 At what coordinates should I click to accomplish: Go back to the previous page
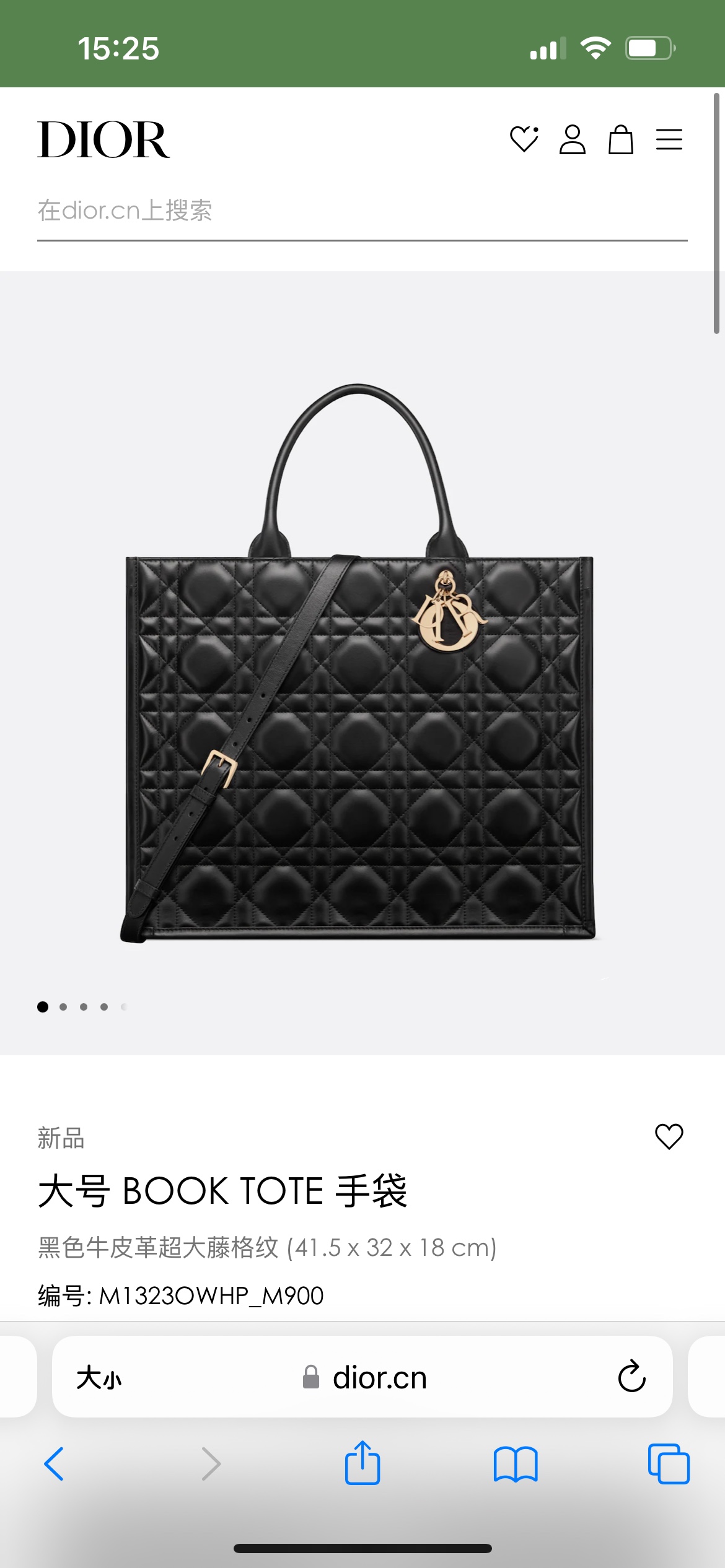click(54, 1464)
